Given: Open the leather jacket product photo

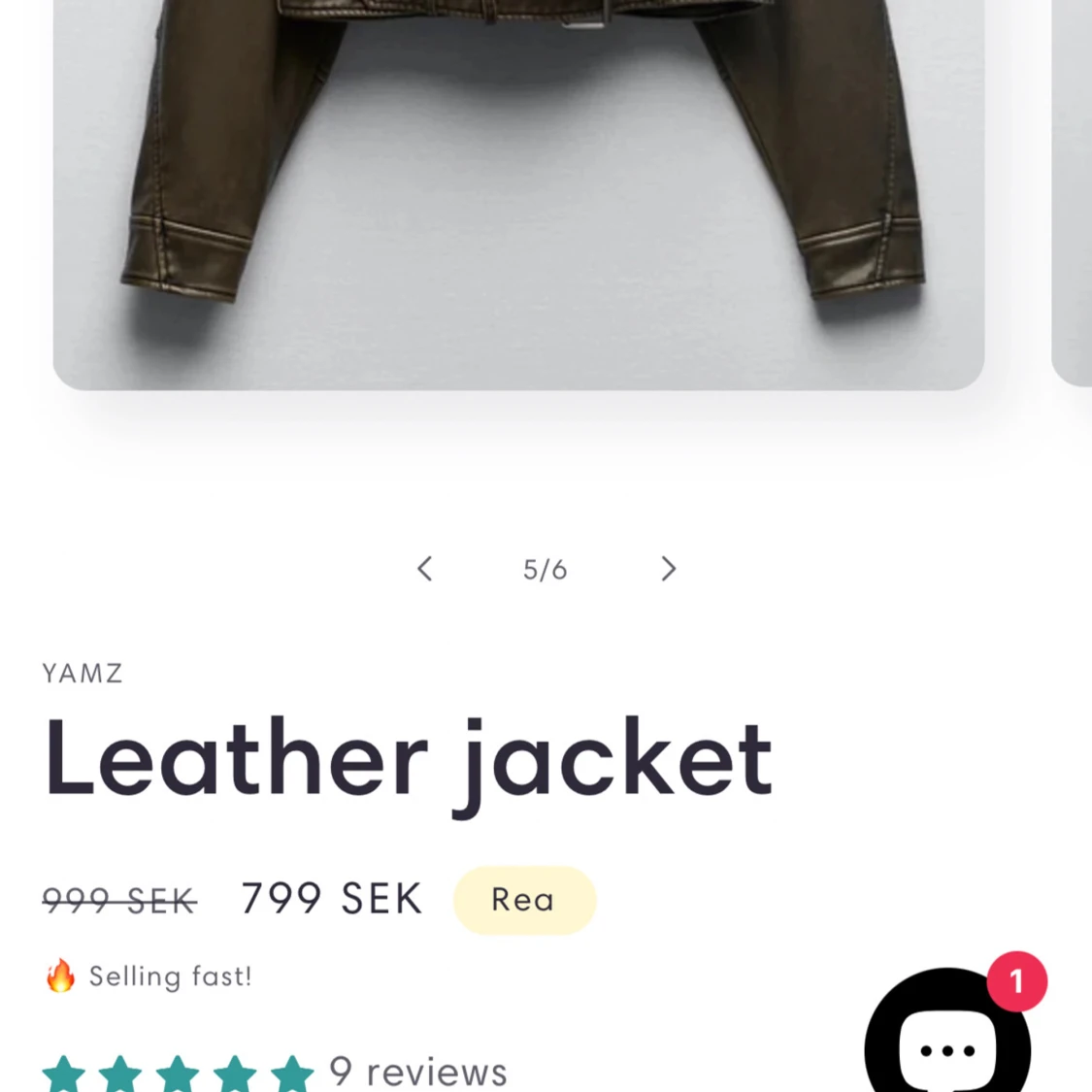Looking at the screenshot, I should click(x=518, y=194).
